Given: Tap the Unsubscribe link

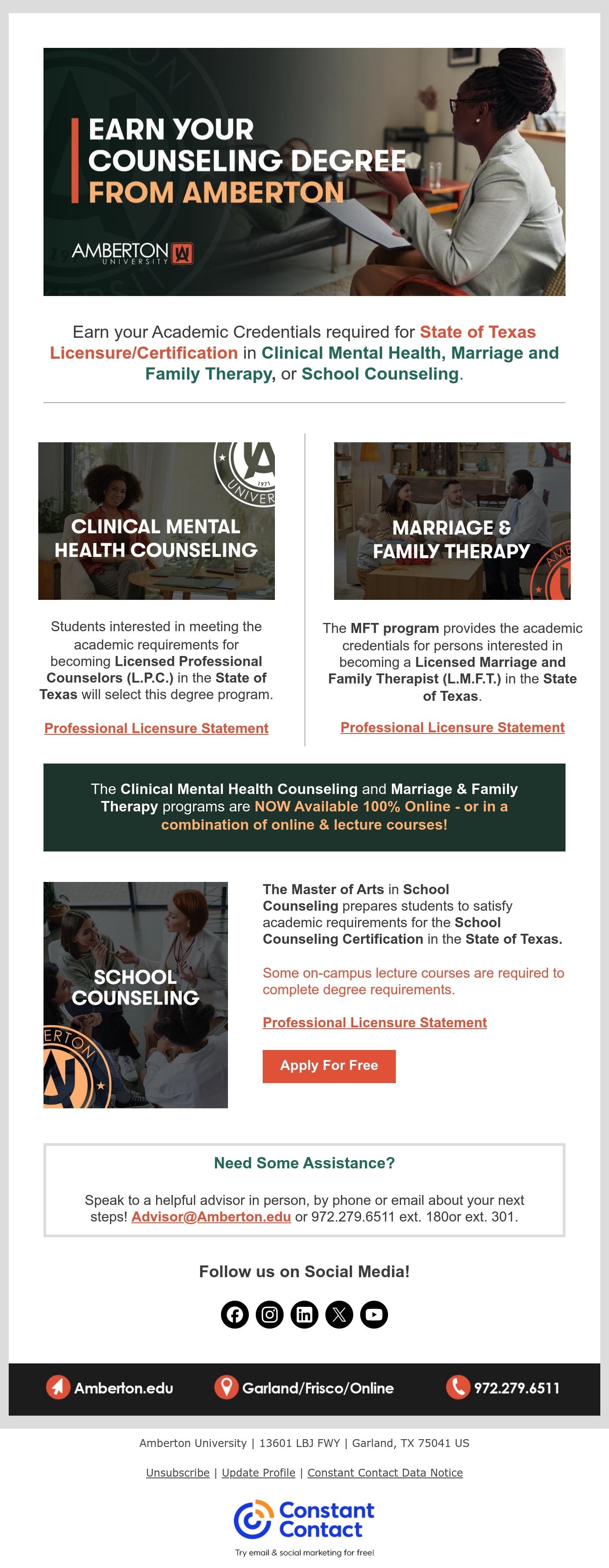Looking at the screenshot, I should 177,1473.
